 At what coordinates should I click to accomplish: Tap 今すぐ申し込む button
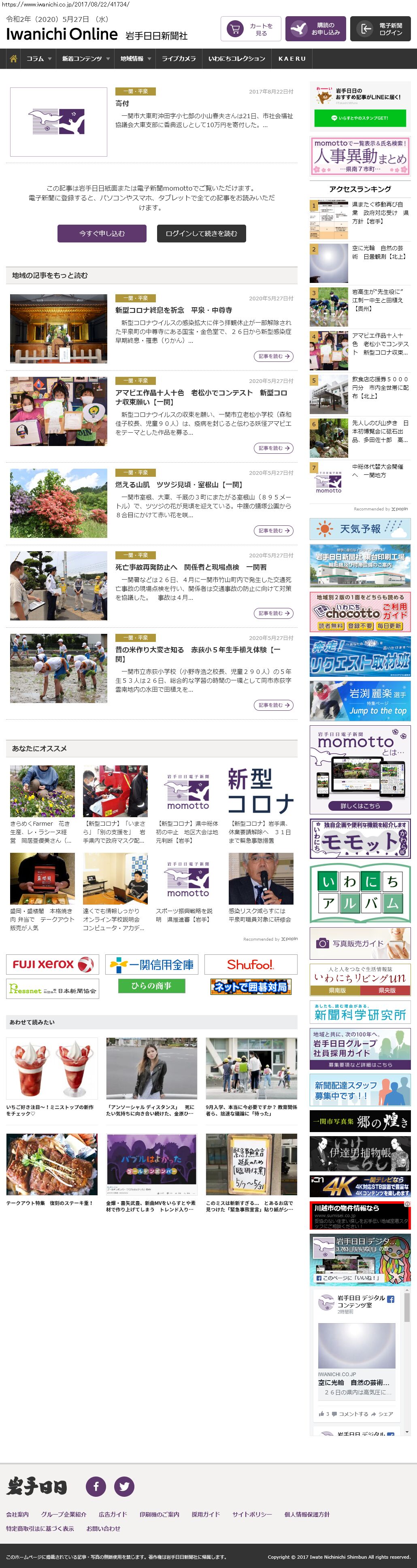click(102, 234)
